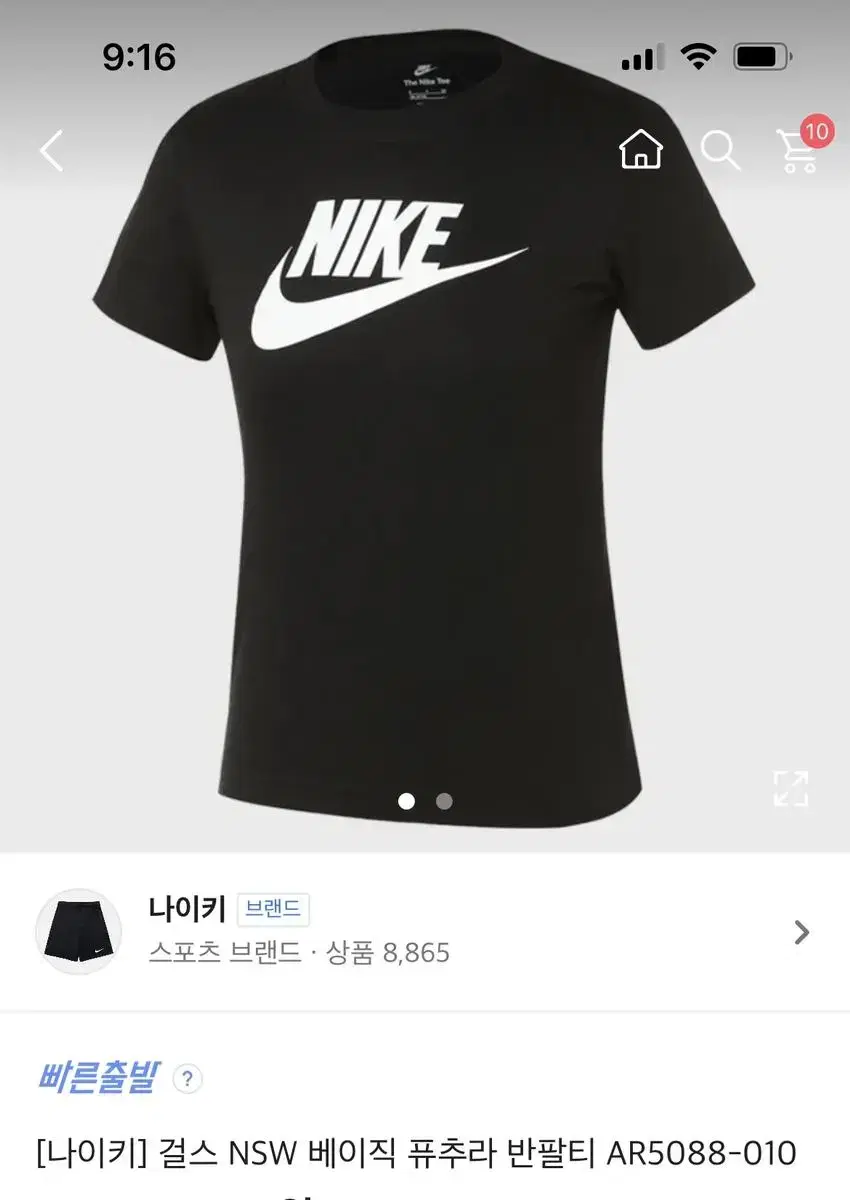The image size is (850, 1200).
Task: Select the first carousel dot indicator
Action: [407, 802]
